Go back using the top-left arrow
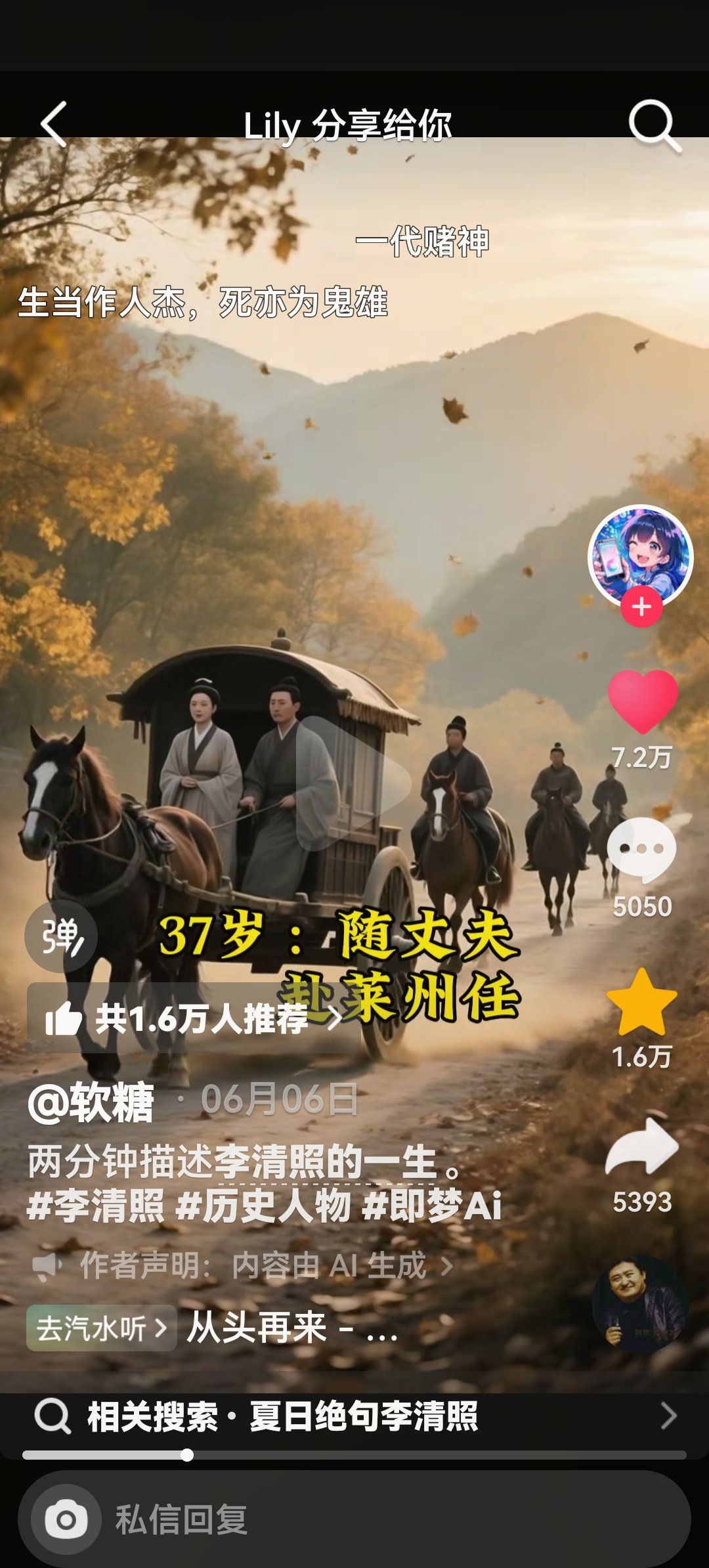This screenshot has height=1568, width=709. (54, 123)
